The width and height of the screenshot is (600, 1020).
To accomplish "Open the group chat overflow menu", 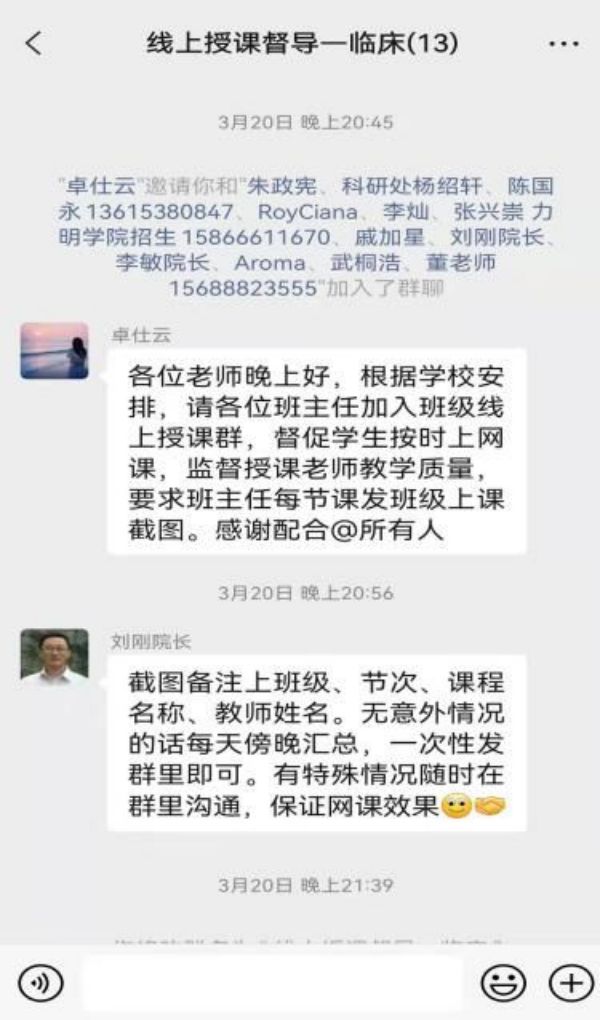I will [564, 44].
